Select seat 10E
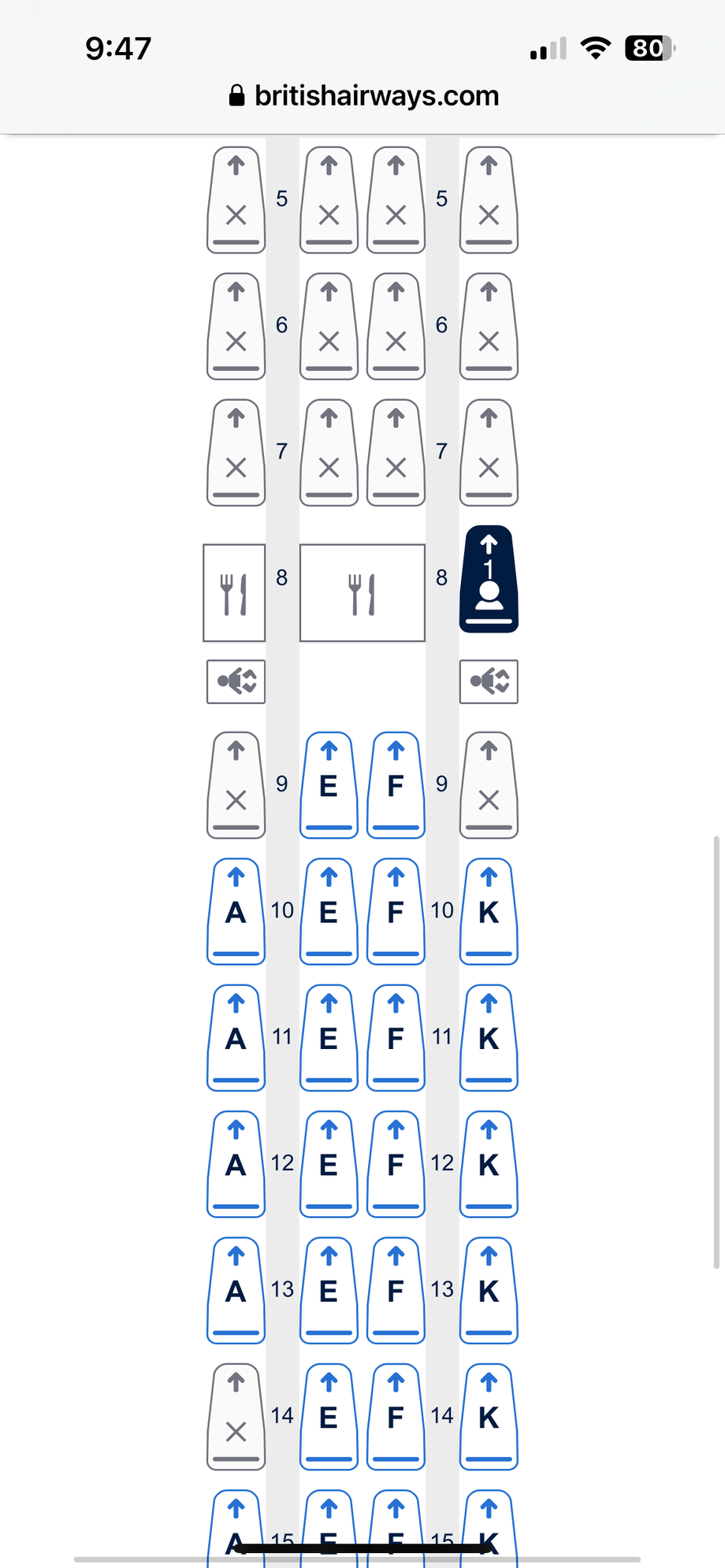This screenshot has height=1568, width=725. pos(329,911)
